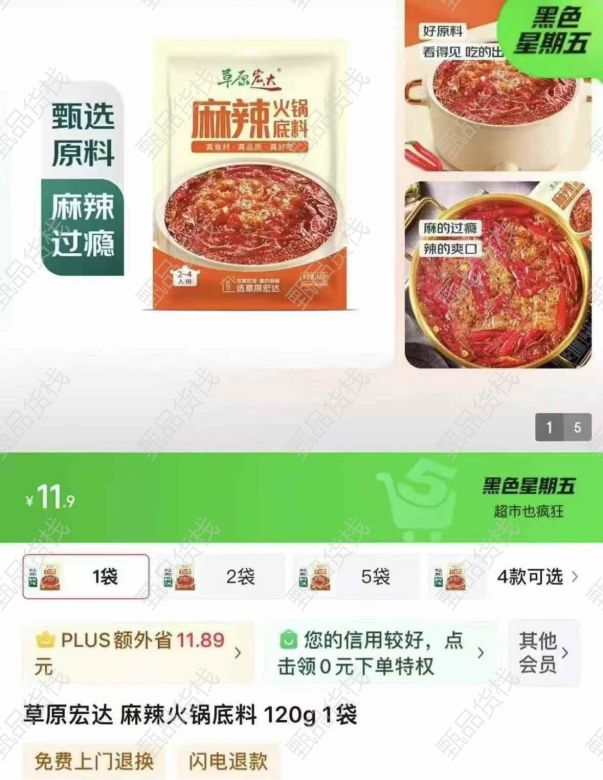Open 其他会员 options

[x=544, y=652]
